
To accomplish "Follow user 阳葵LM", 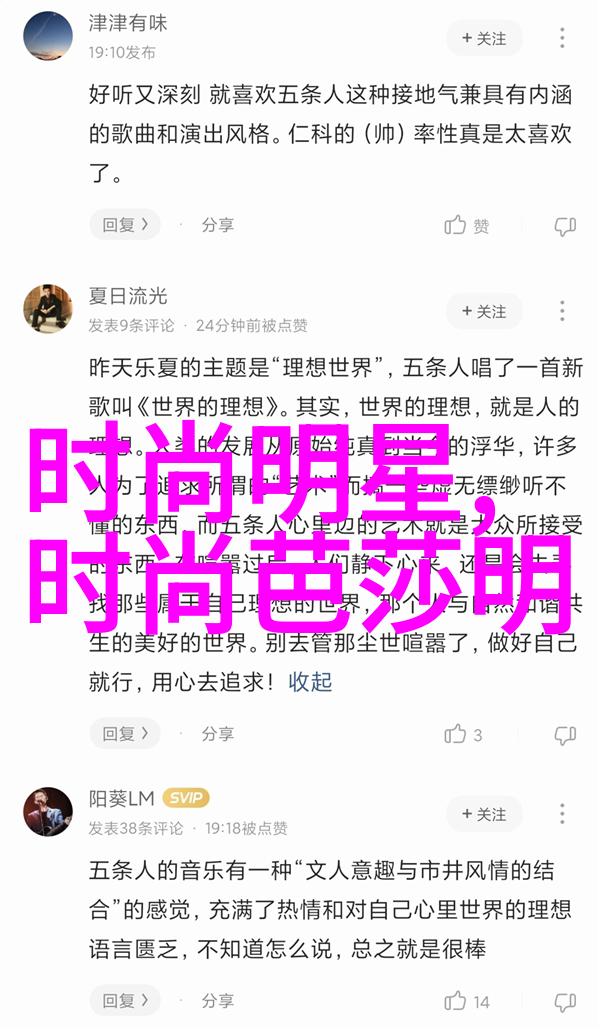I will click(484, 813).
